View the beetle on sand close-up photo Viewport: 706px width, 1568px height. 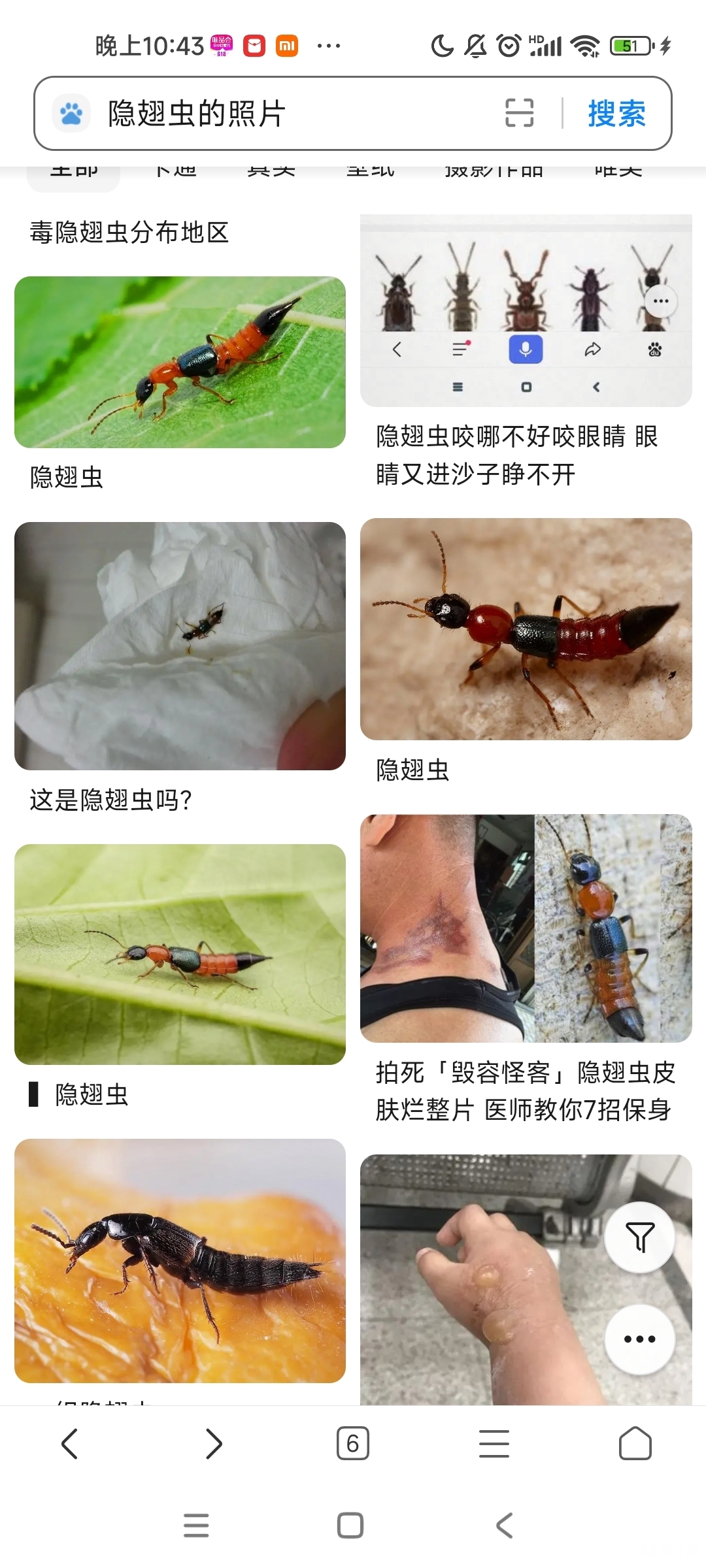tap(526, 629)
